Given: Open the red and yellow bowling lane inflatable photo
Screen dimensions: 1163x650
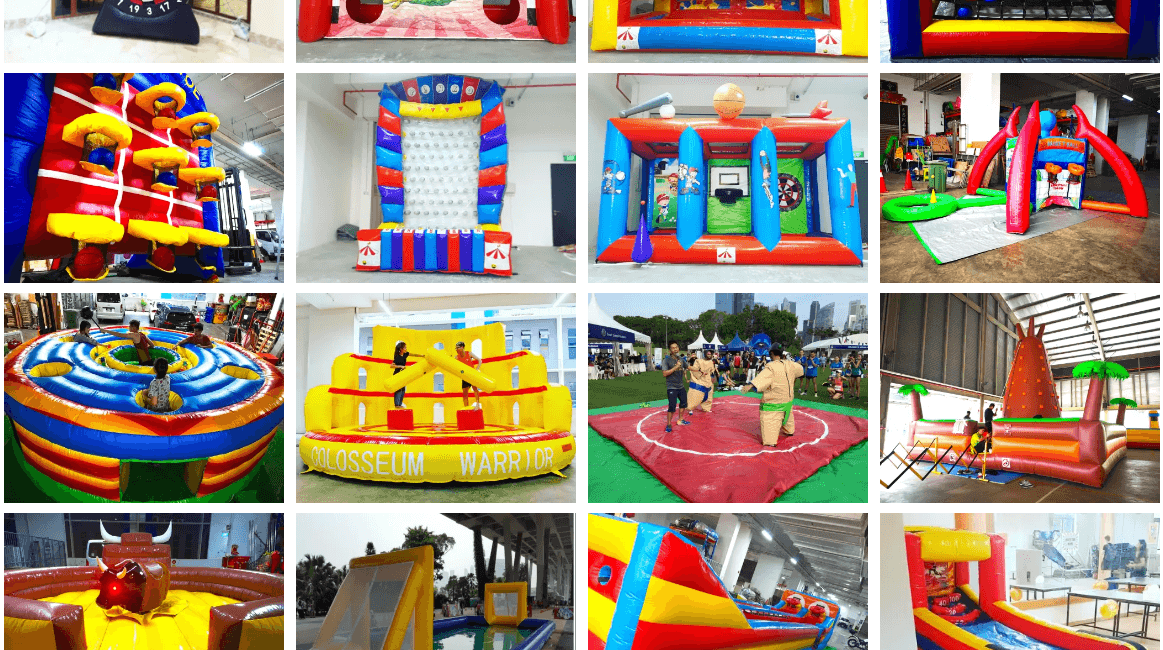Looking at the screenshot, I should pos(1019,581).
